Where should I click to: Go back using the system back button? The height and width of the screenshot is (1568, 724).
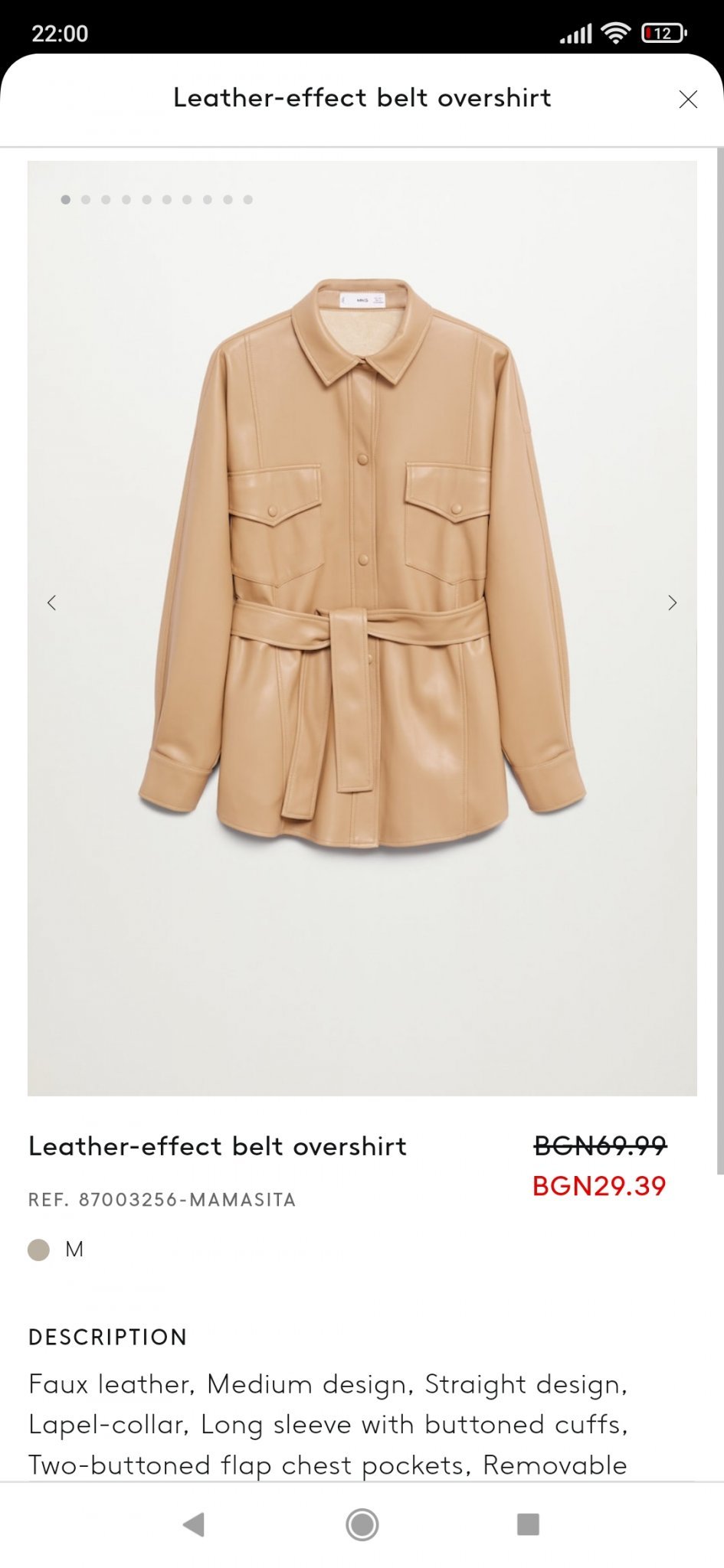pyautogui.click(x=194, y=1524)
